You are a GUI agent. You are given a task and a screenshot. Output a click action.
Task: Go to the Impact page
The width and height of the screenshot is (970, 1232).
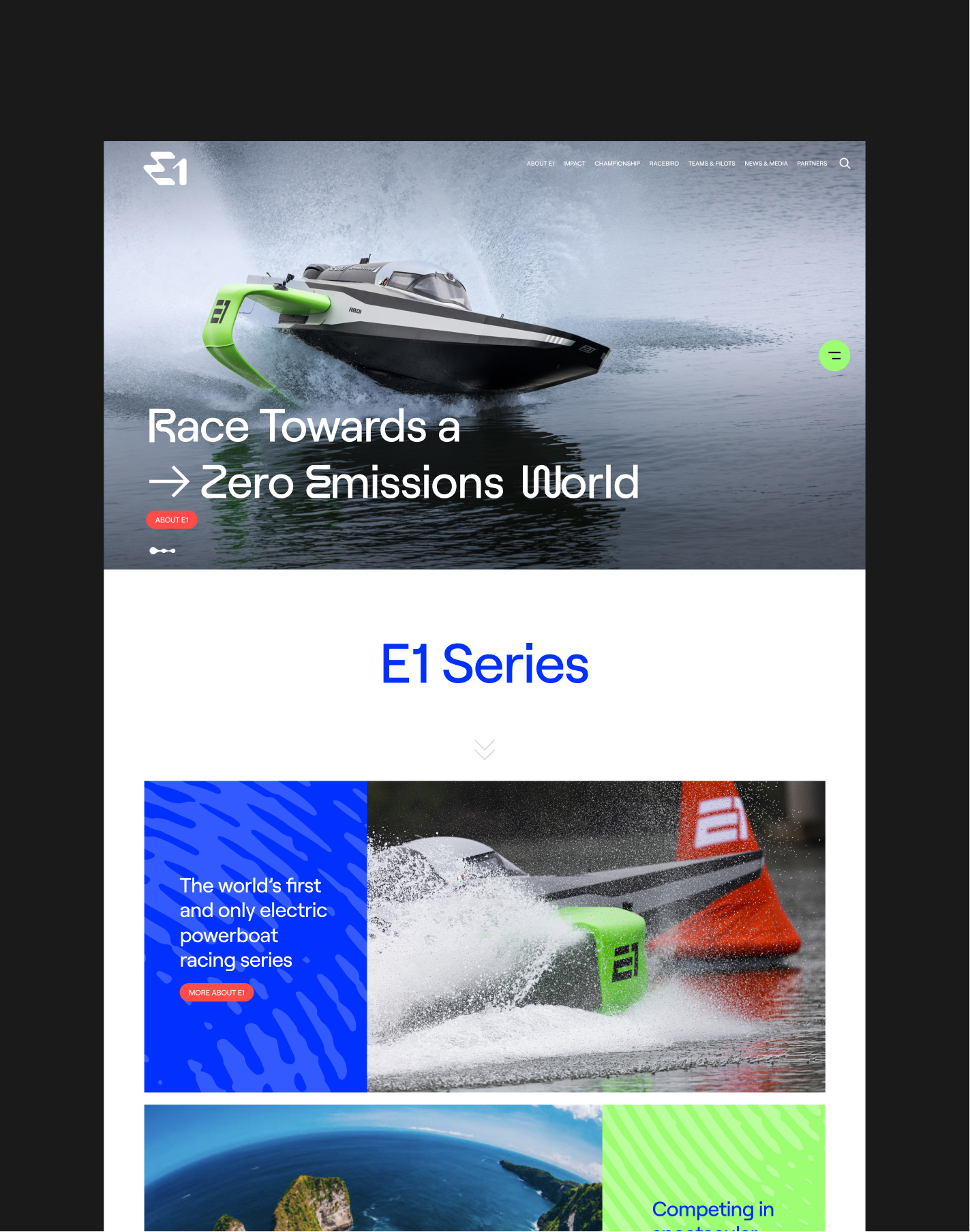pyautogui.click(x=574, y=164)
